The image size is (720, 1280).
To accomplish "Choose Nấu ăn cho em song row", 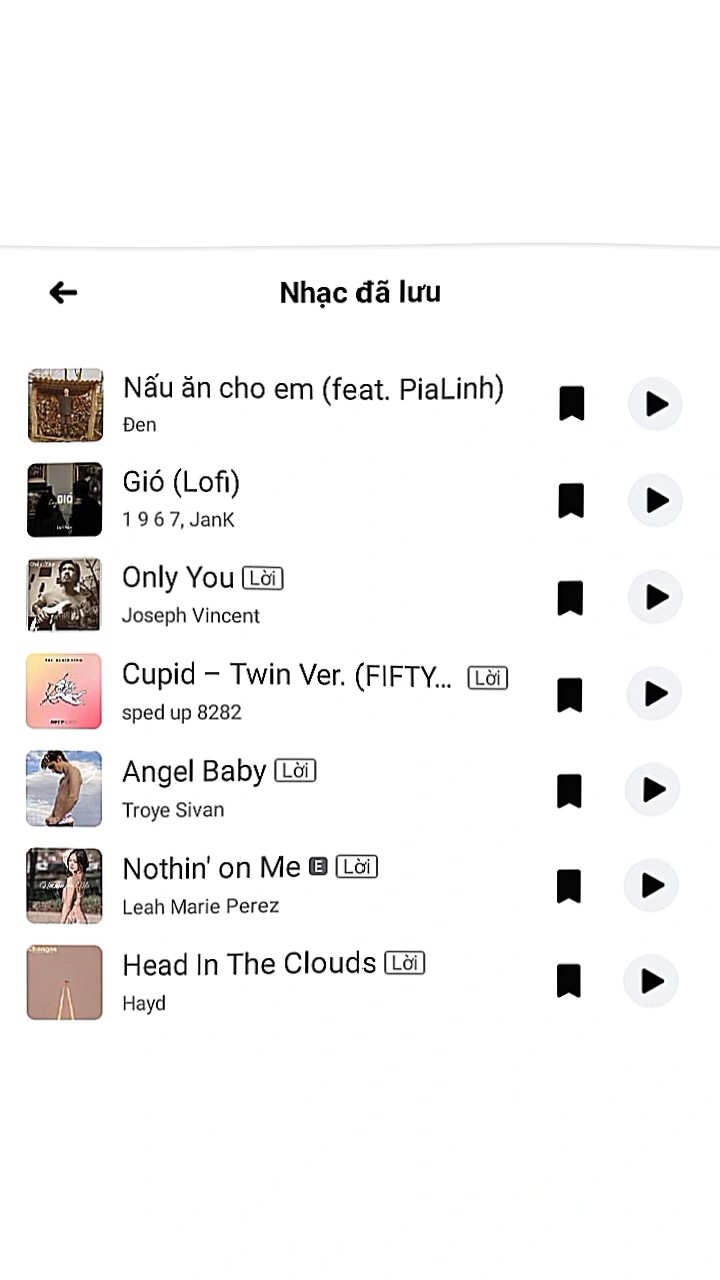I will pyautogui.click(x=300, y=403).
